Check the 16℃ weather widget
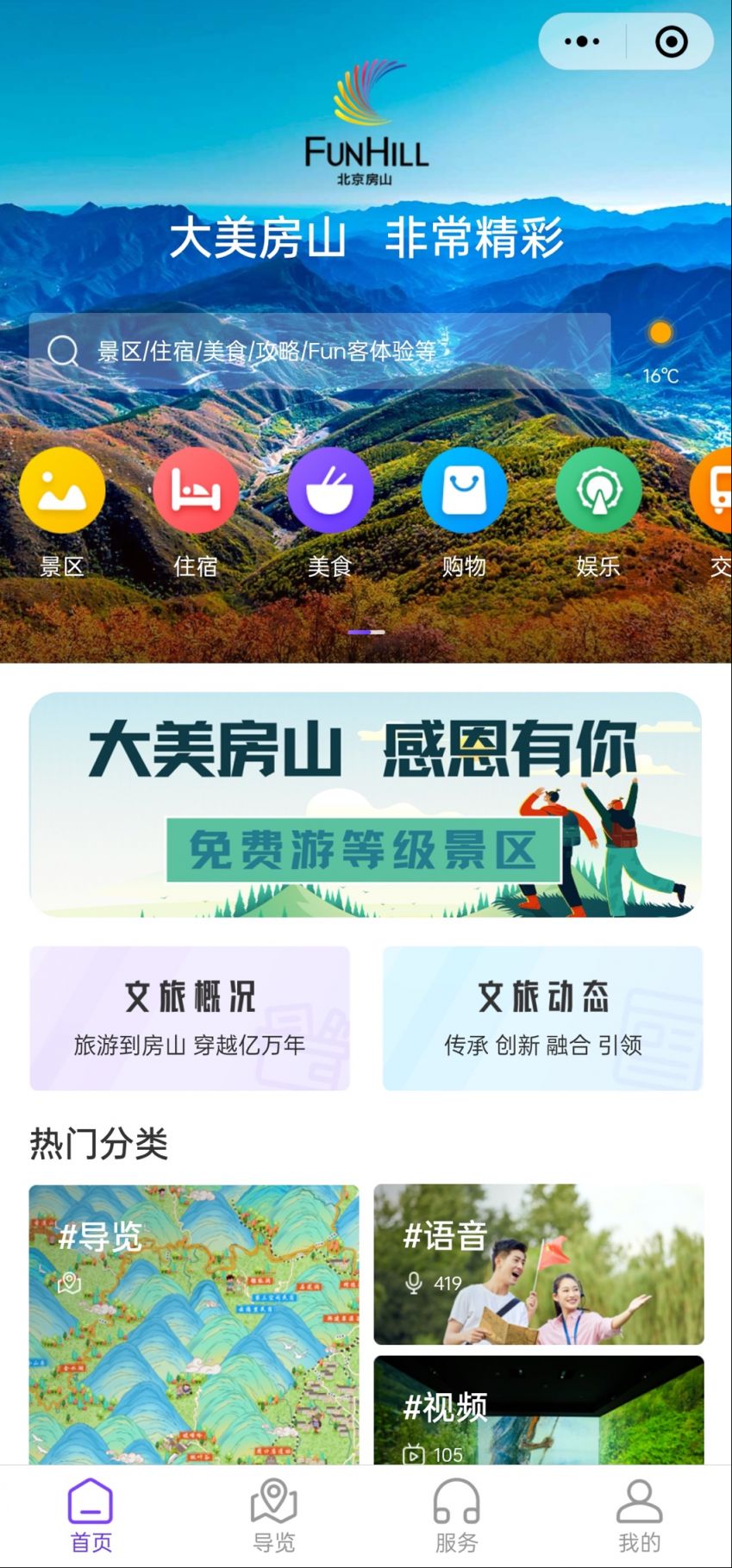Image resolution: width=732 pixels, height=1568 pixels. click(x=660, y=351)
